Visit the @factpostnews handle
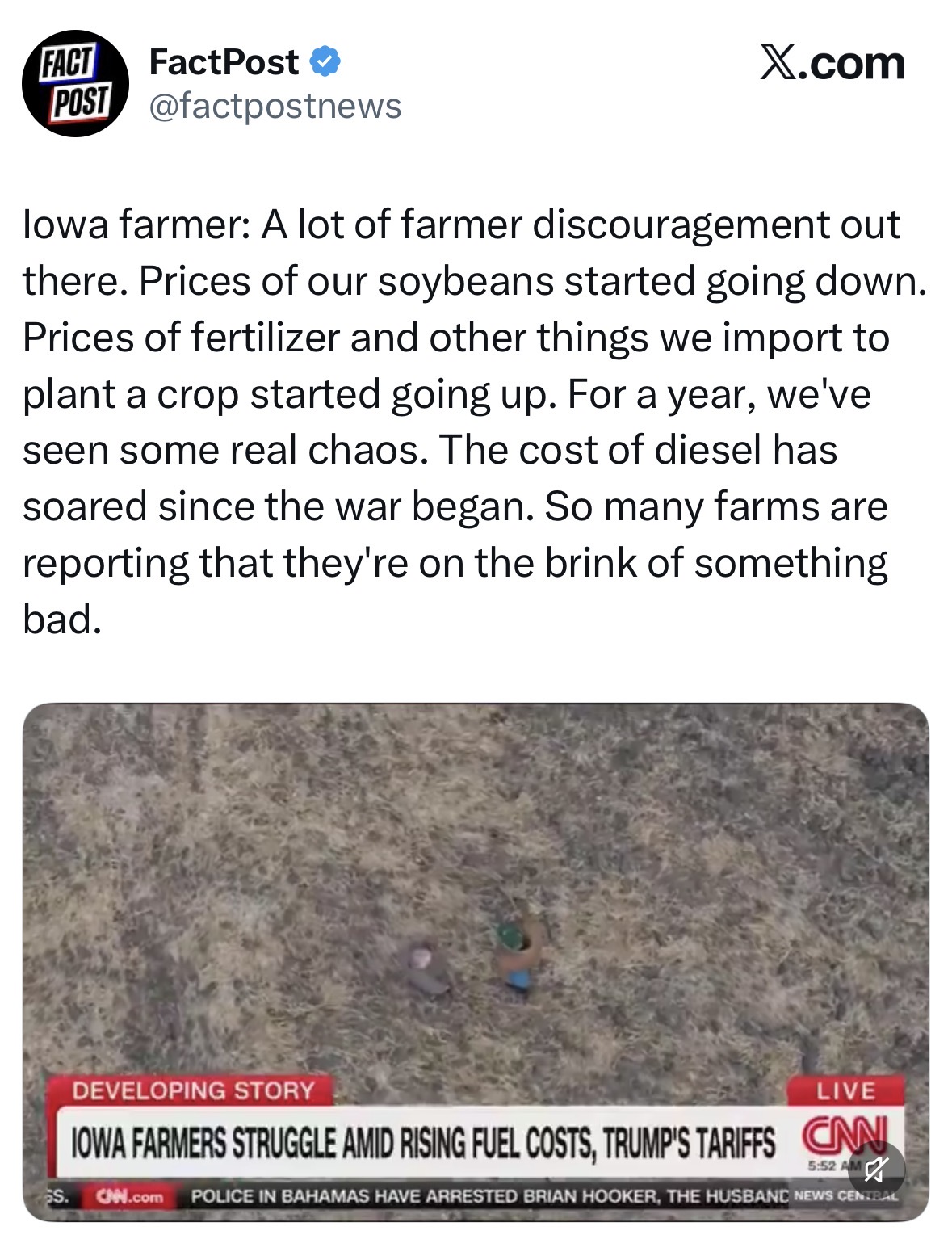The height and width of the screenshot is (1260, 952). pyautogui.click(x=275, y=106)
